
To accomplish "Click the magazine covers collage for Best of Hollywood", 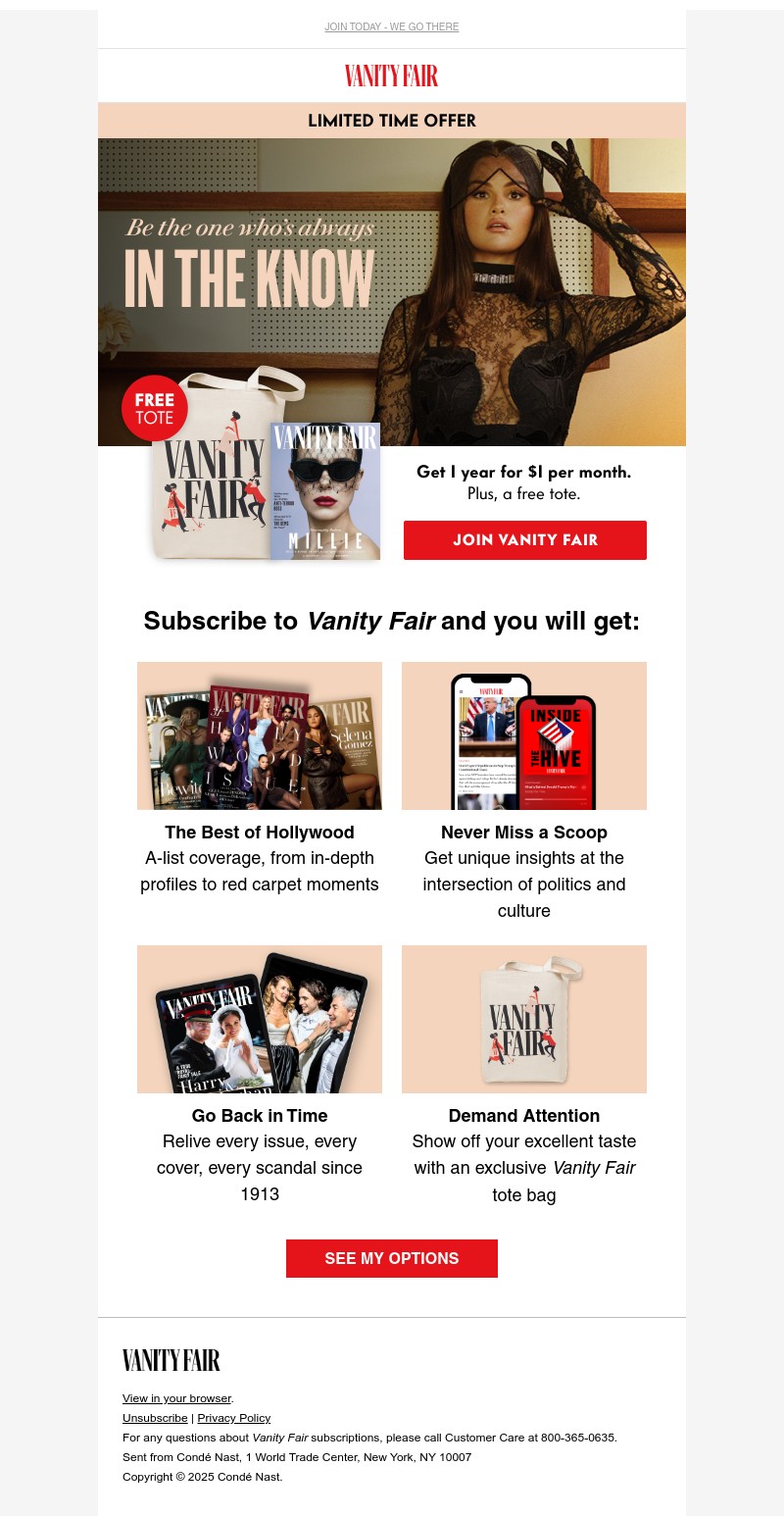I will [x=259, y=735].
